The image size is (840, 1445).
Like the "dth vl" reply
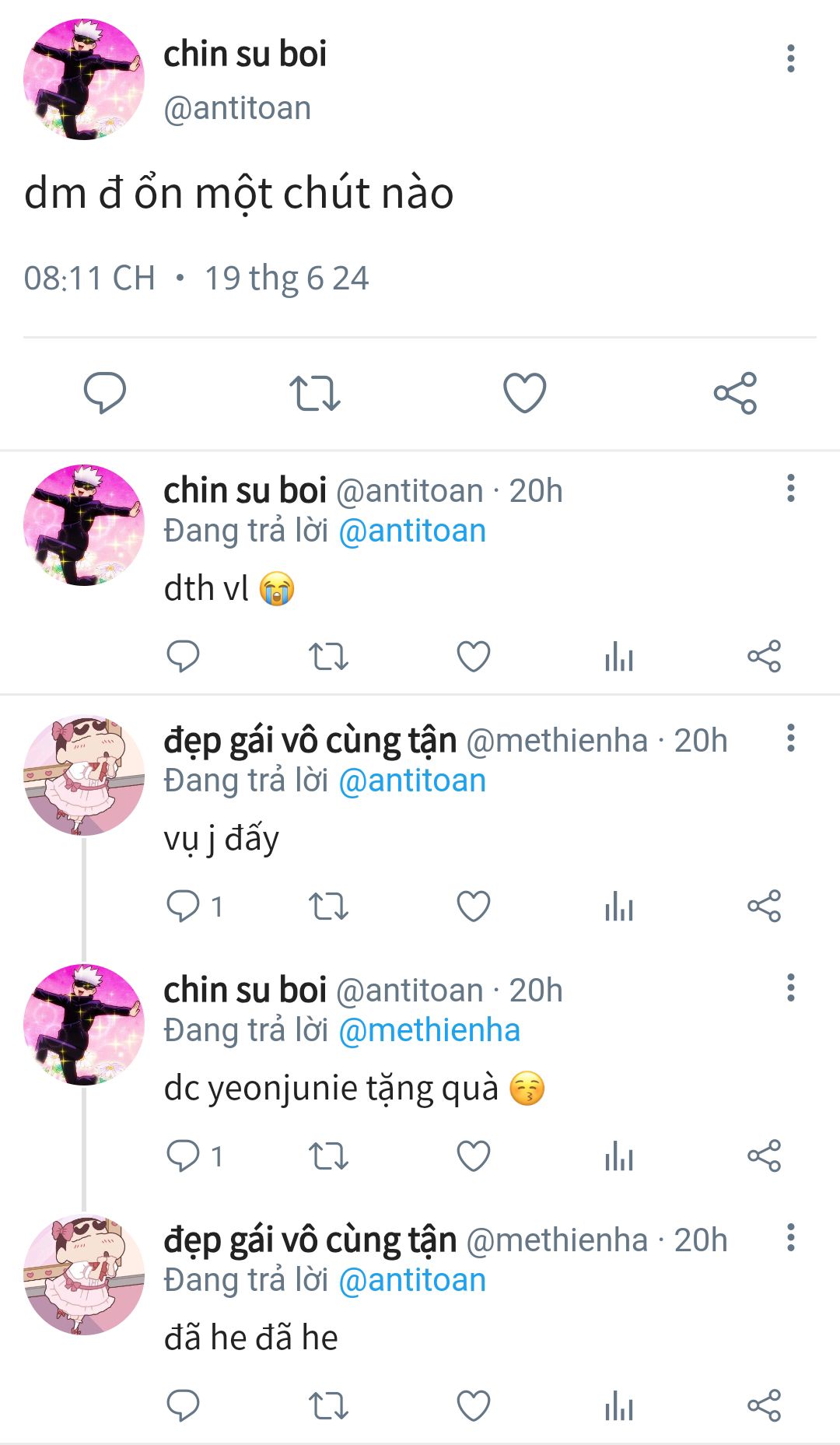[474, 656]
